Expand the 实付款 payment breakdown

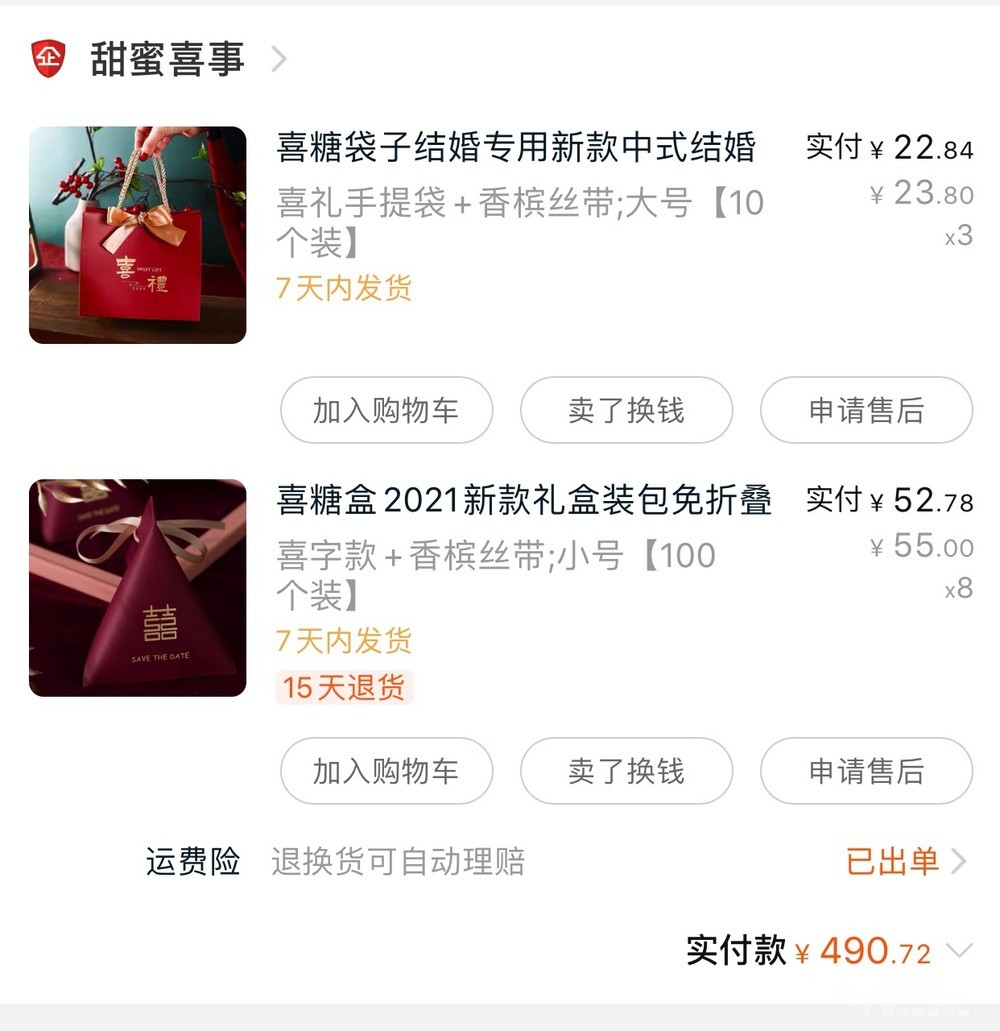tap(958, 951)
